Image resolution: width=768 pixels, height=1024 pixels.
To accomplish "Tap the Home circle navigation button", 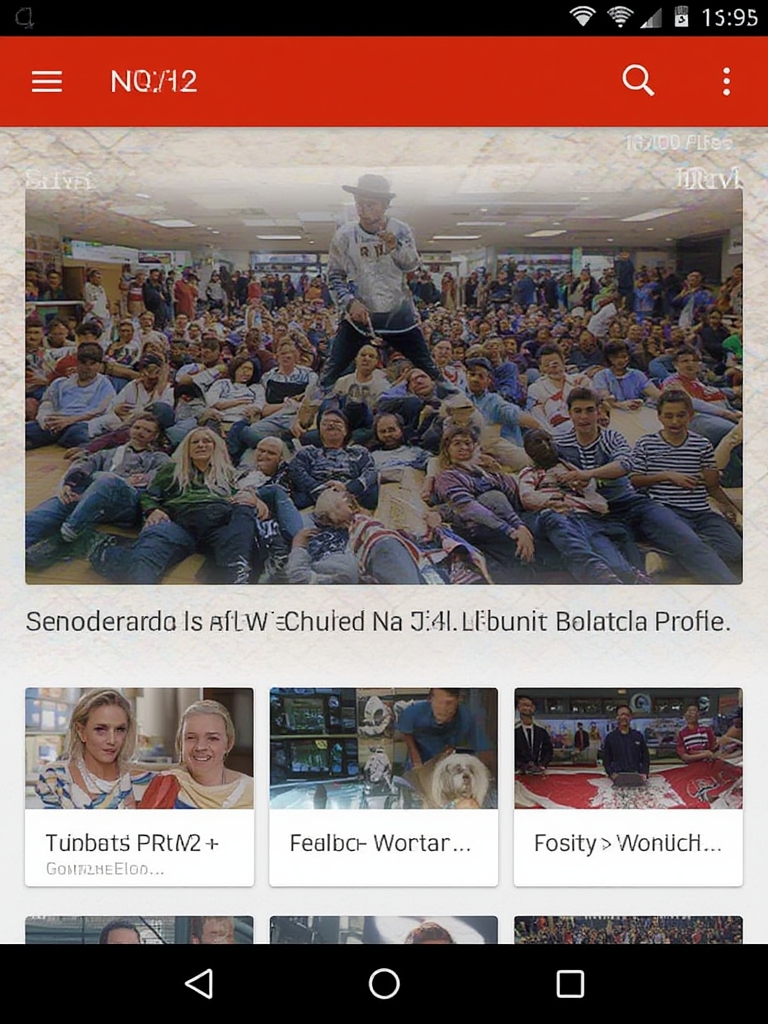I will 383,984.
